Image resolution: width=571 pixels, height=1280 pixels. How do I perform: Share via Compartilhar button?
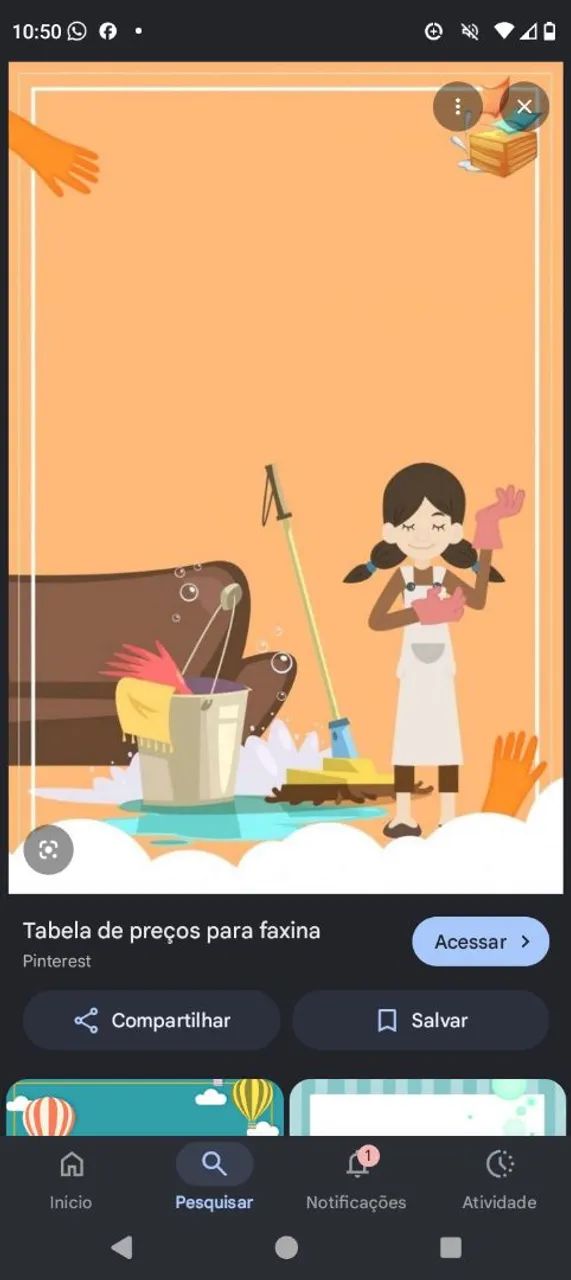point(152,1020)
